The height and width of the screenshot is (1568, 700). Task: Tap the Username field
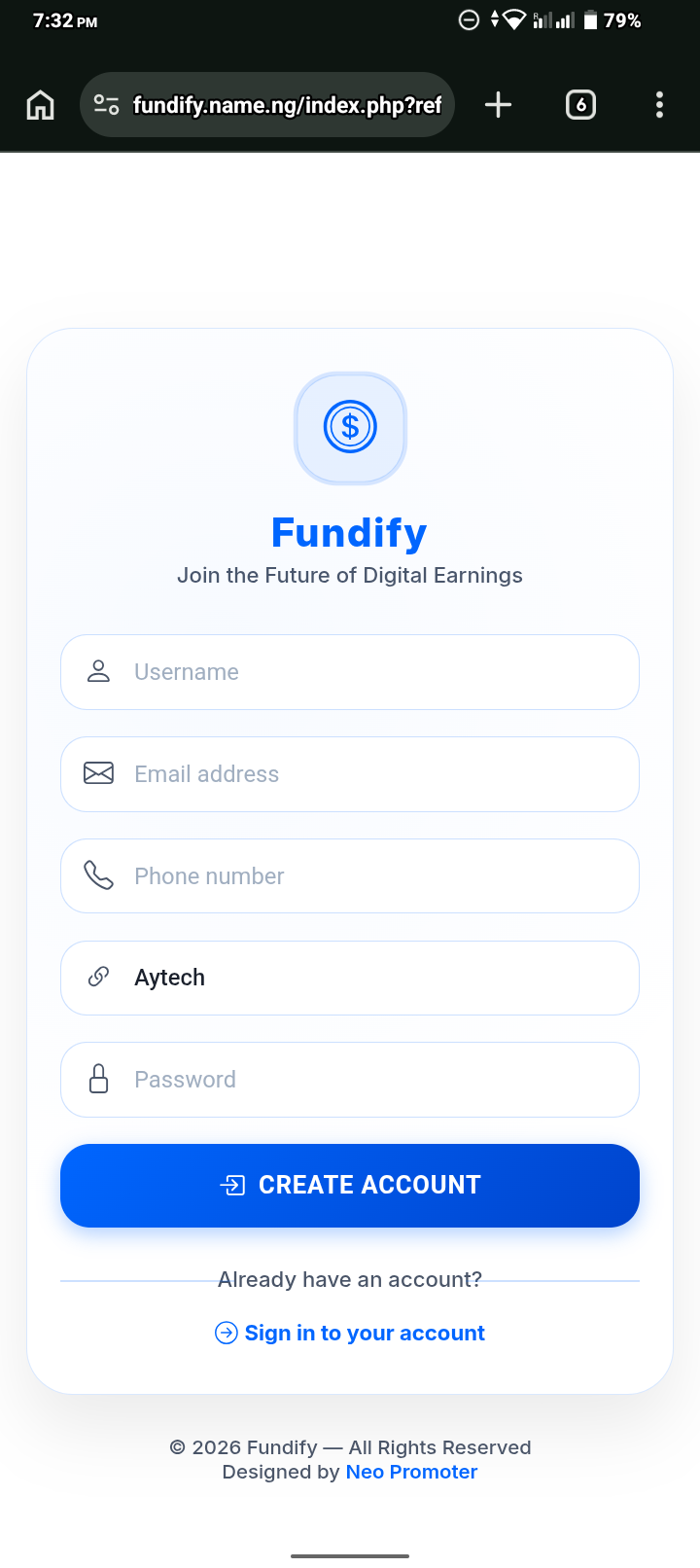click(x=350, y=672)
